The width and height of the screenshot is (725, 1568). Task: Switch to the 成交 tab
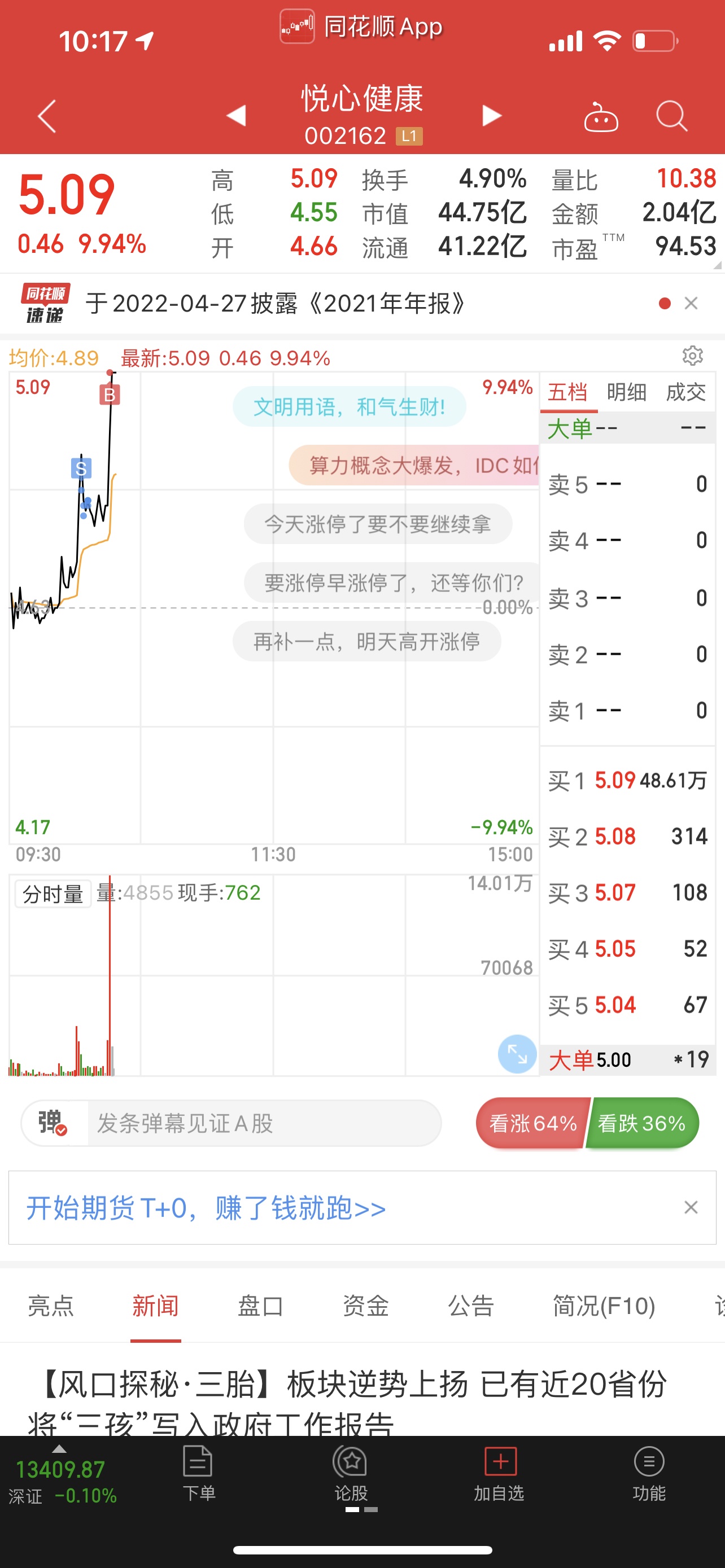(685, 392)
